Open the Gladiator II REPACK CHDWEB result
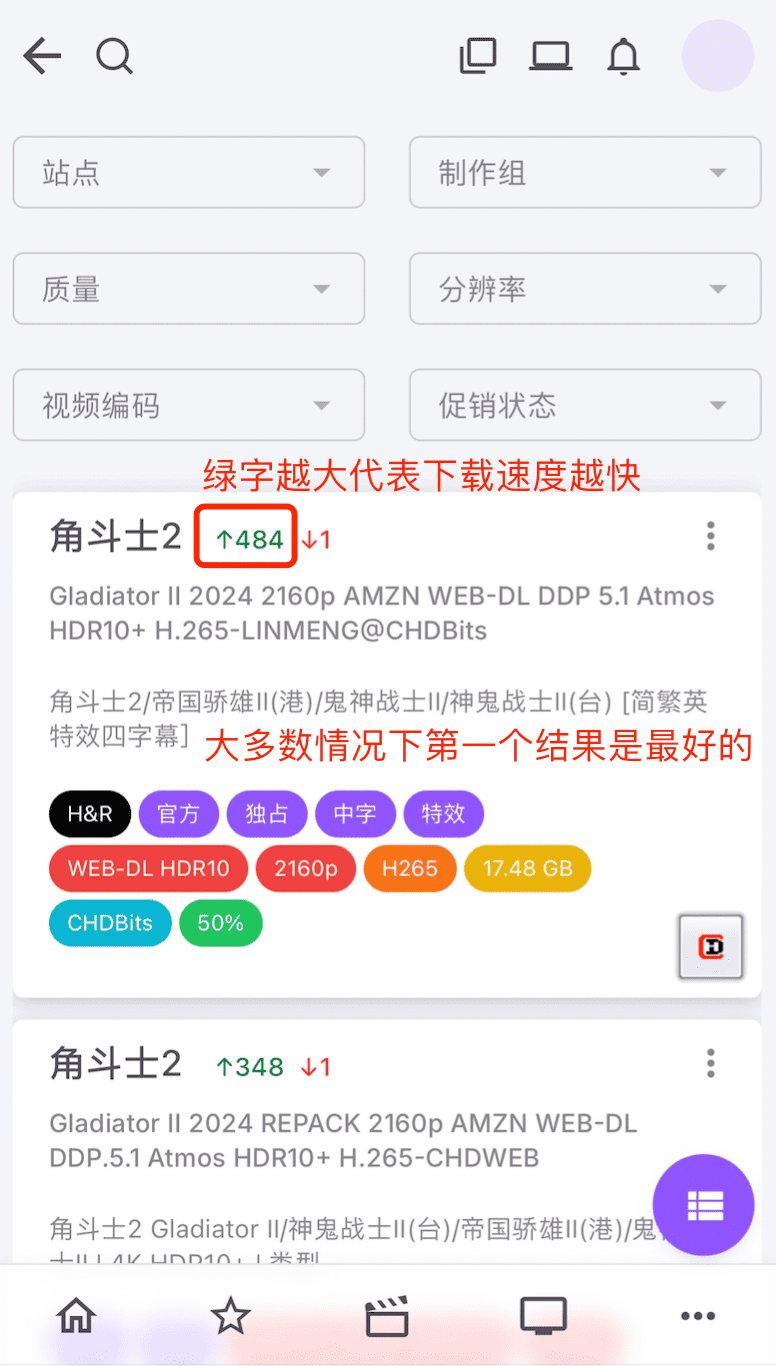This screenshot has width=778, height=1366. point(340,1140)
